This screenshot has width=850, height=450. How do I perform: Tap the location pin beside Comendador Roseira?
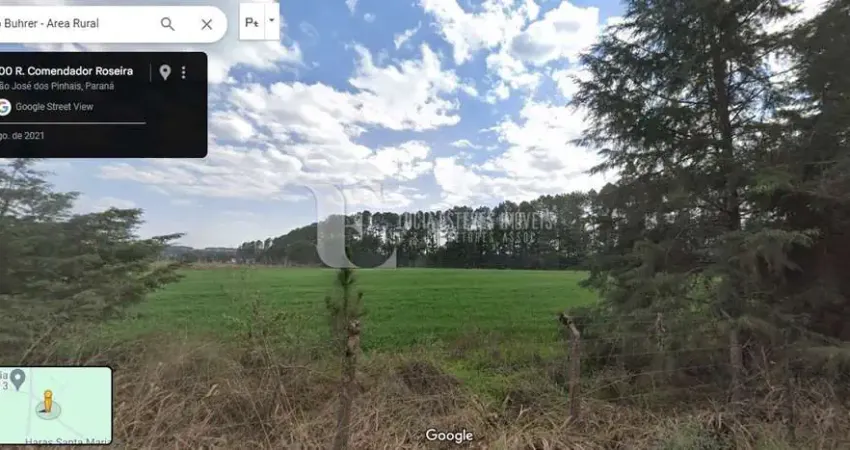tap(165, 72)
